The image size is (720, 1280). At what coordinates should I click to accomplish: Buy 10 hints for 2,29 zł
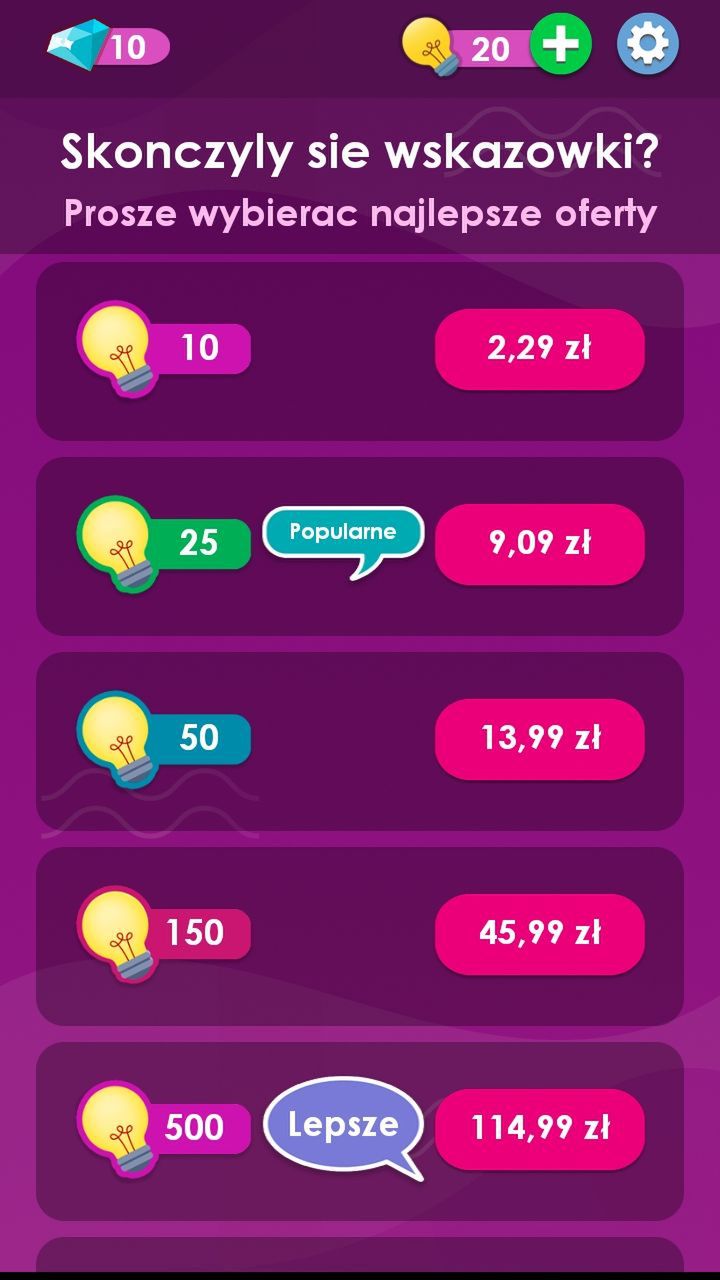(x=540, y=349)
